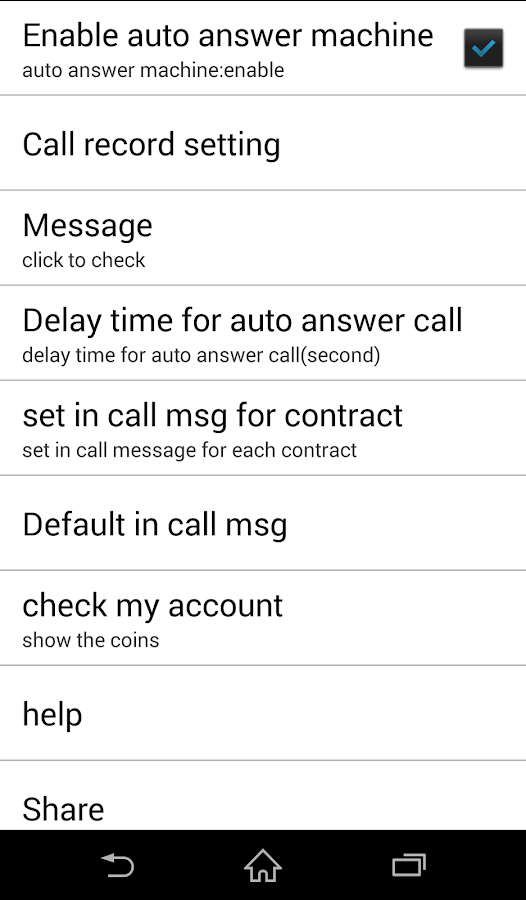Open the Message row to check messages
This screenshot has width=526, height=900.
click(x=263, y=238)
